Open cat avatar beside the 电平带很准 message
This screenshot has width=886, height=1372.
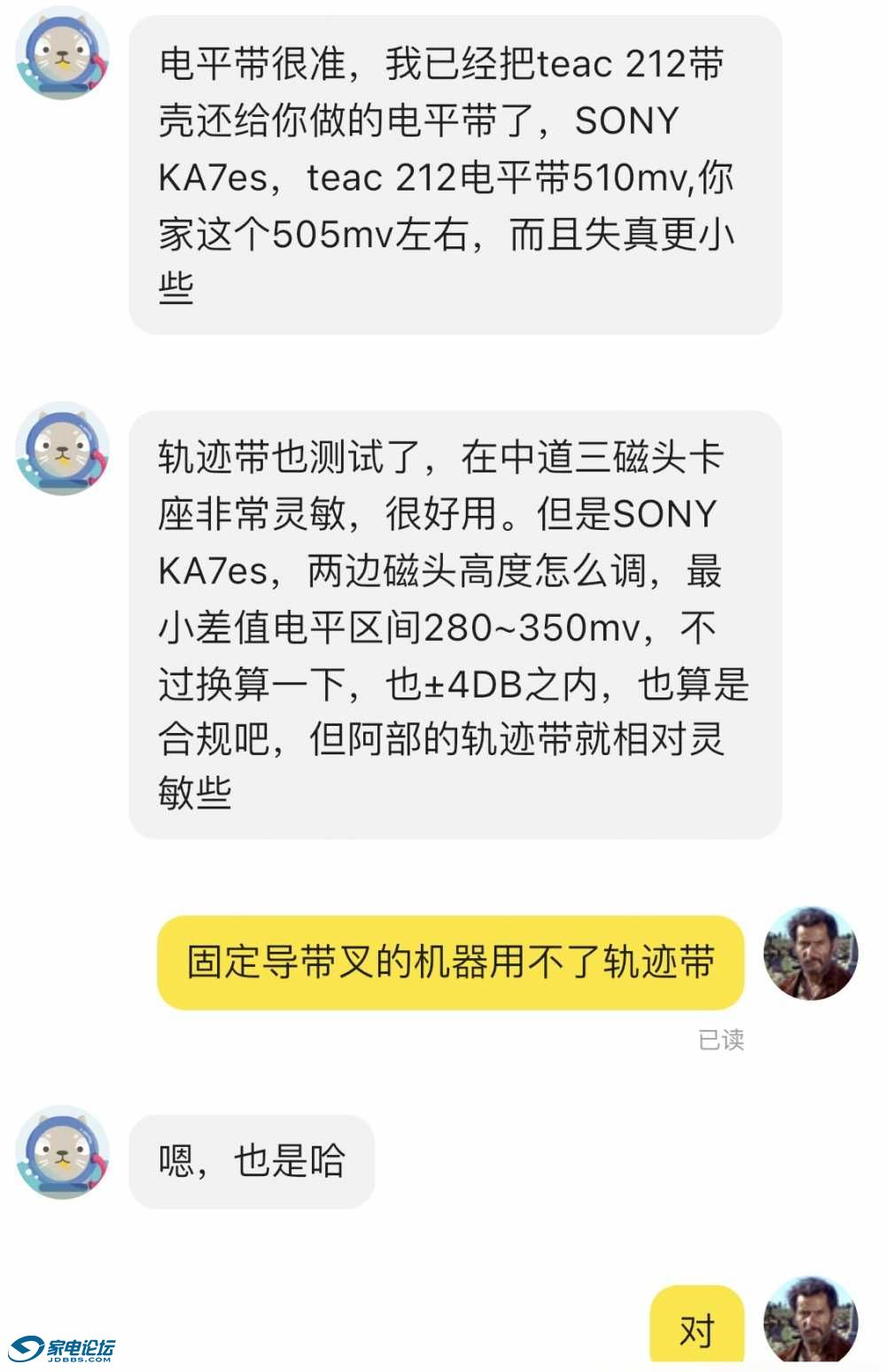(x=62, y=53)
